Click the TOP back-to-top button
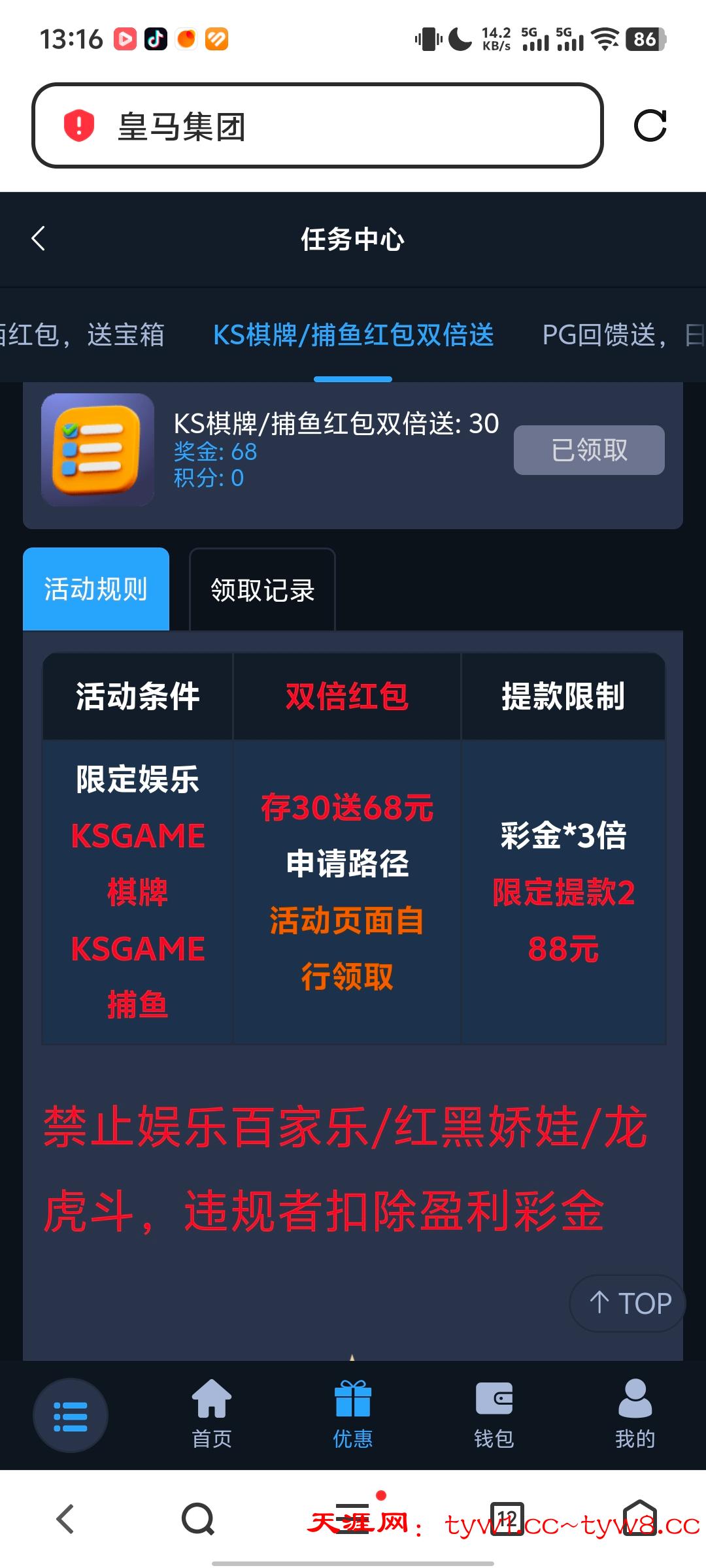Viewport: 706px width, 1568px height. (x=626, y=1303)
